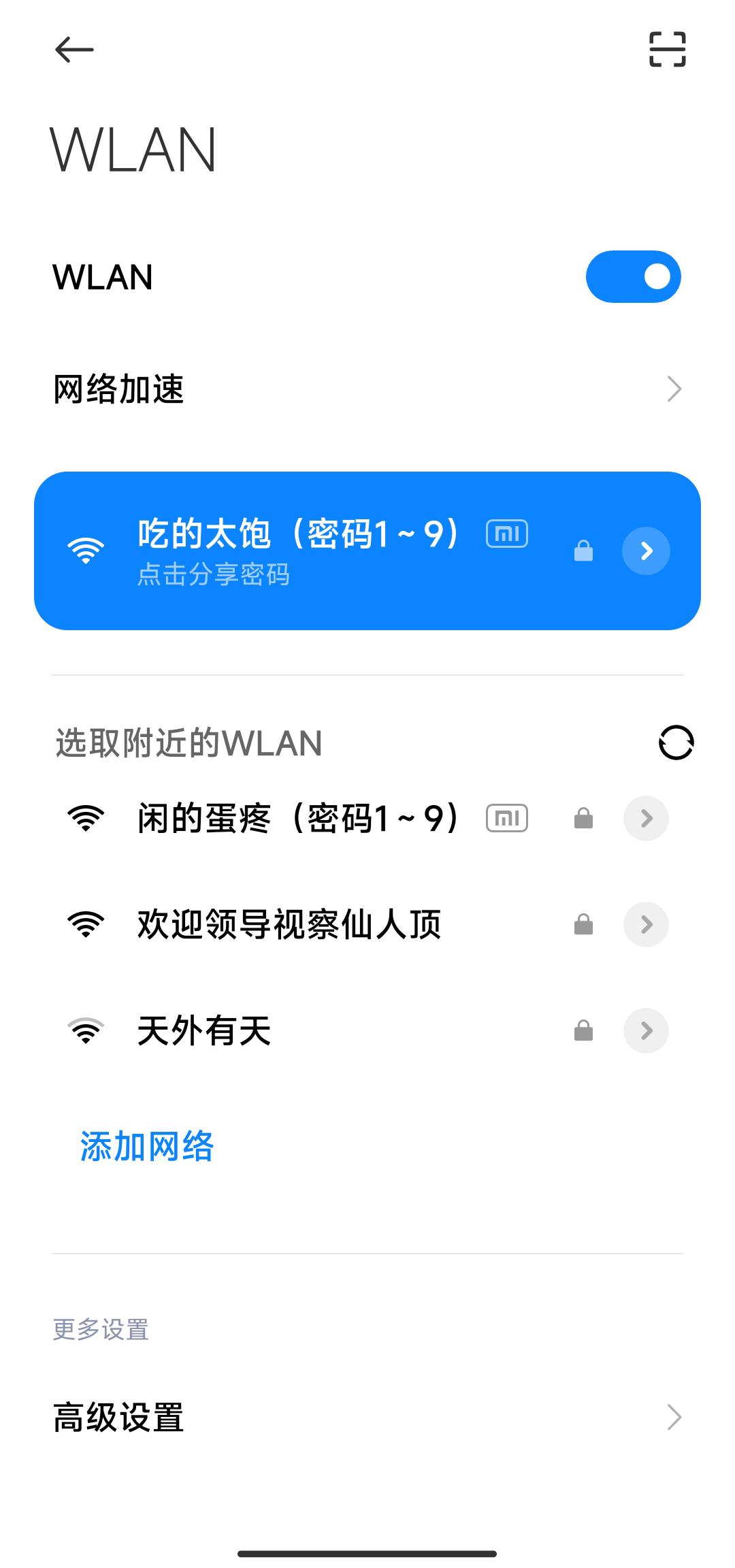Image resolution: width=735 pixels, height=1568 pixels.
Task: Connect to 闲的蛋疼 network
Action: click(299, 818)
